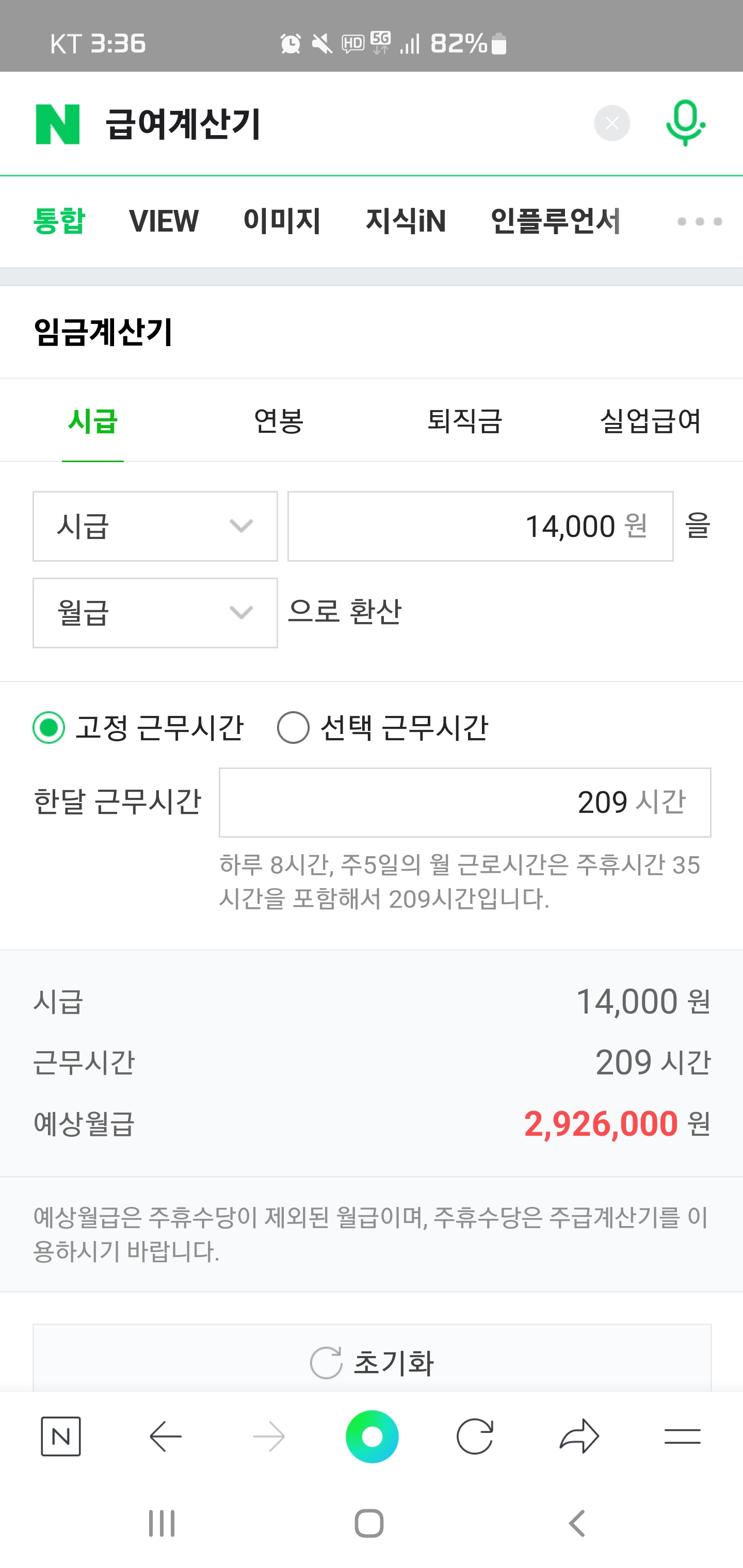This screenshot has width=743, height=1568.
Task: Reload the page with the refresh icon
Action: pyautogui.click(x=475, y=1436)
